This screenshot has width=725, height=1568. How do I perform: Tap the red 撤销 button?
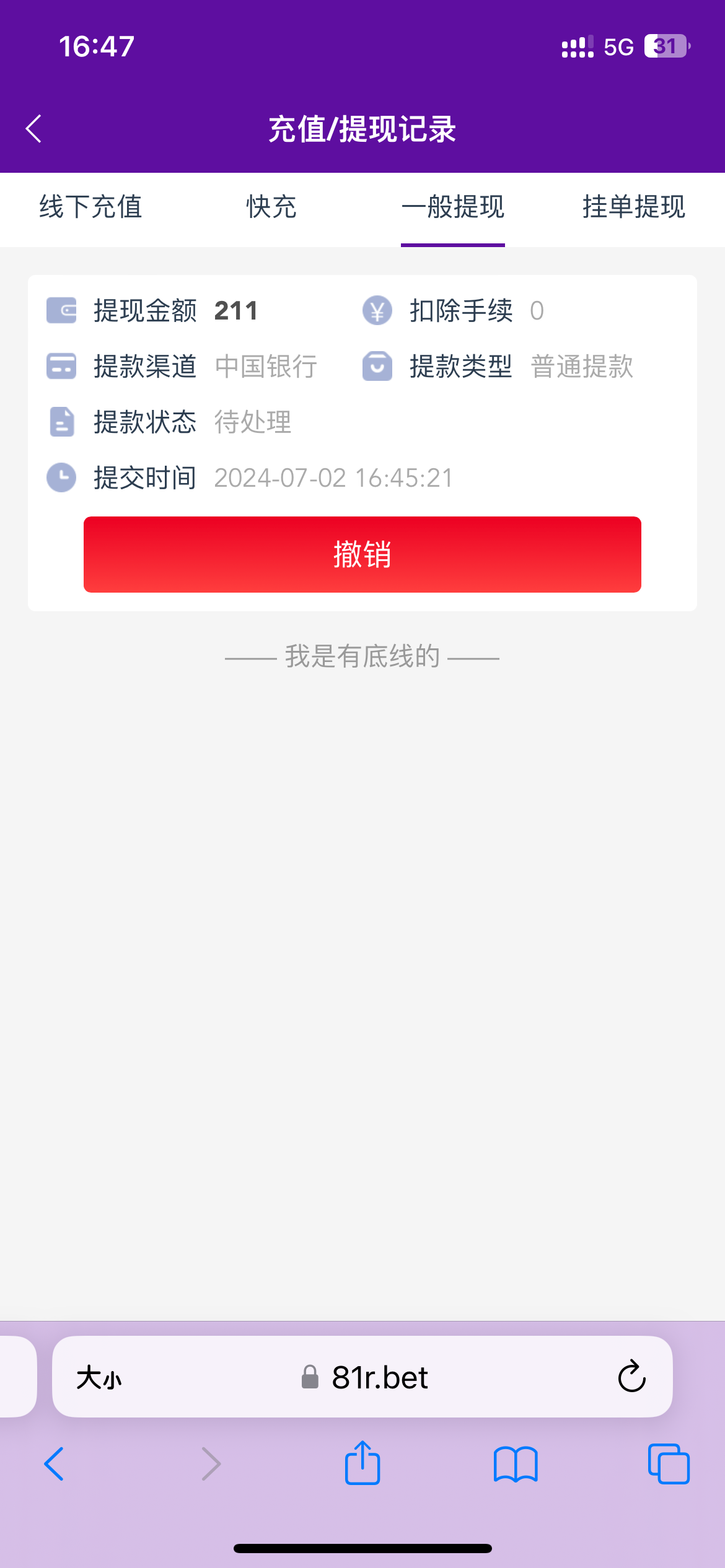(362, 554)
